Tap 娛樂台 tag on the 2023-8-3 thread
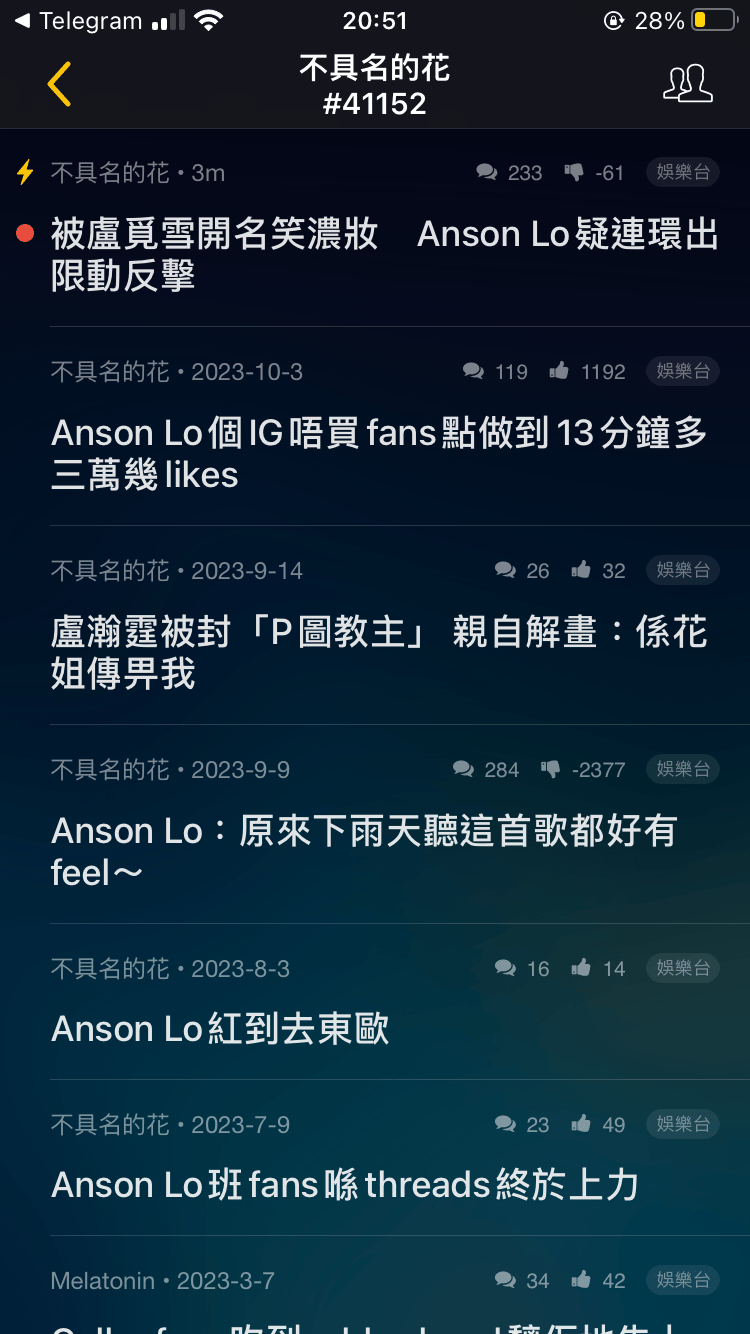Viewport: 750px width, 1334px height. click(683, 968)
